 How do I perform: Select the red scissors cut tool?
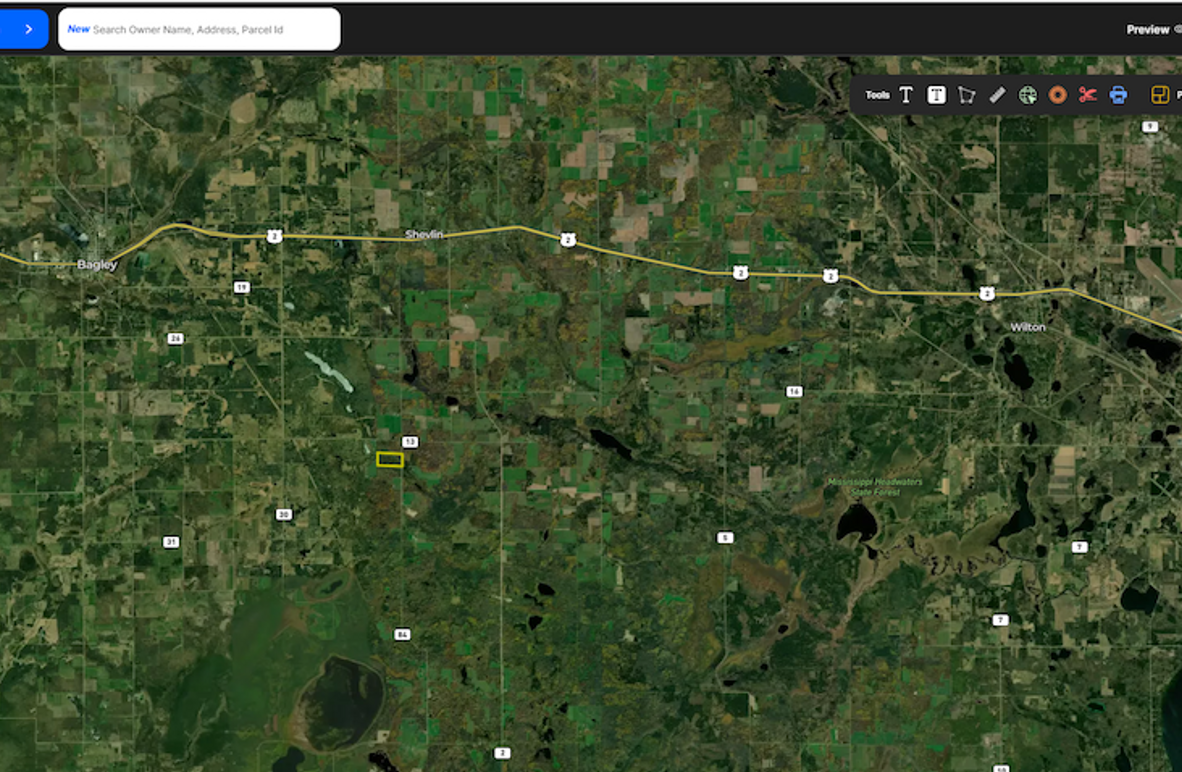pos(1088,95)
